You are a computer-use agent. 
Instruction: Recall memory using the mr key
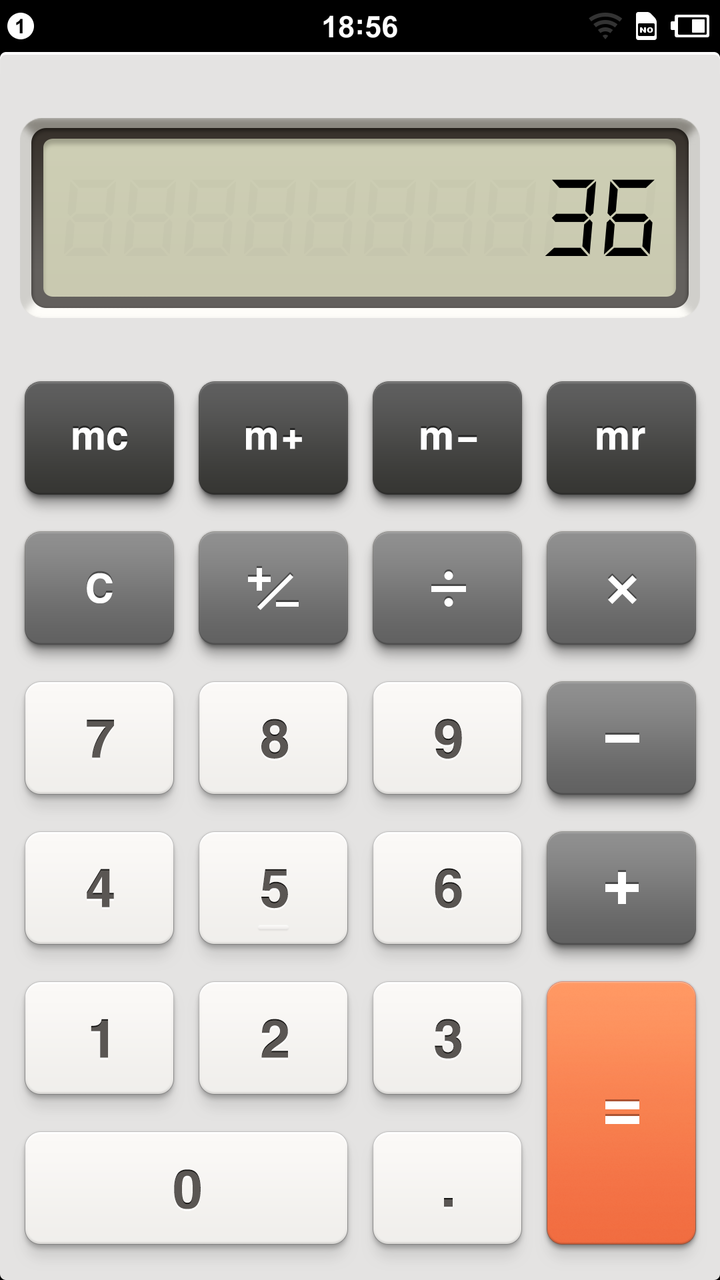621,438
